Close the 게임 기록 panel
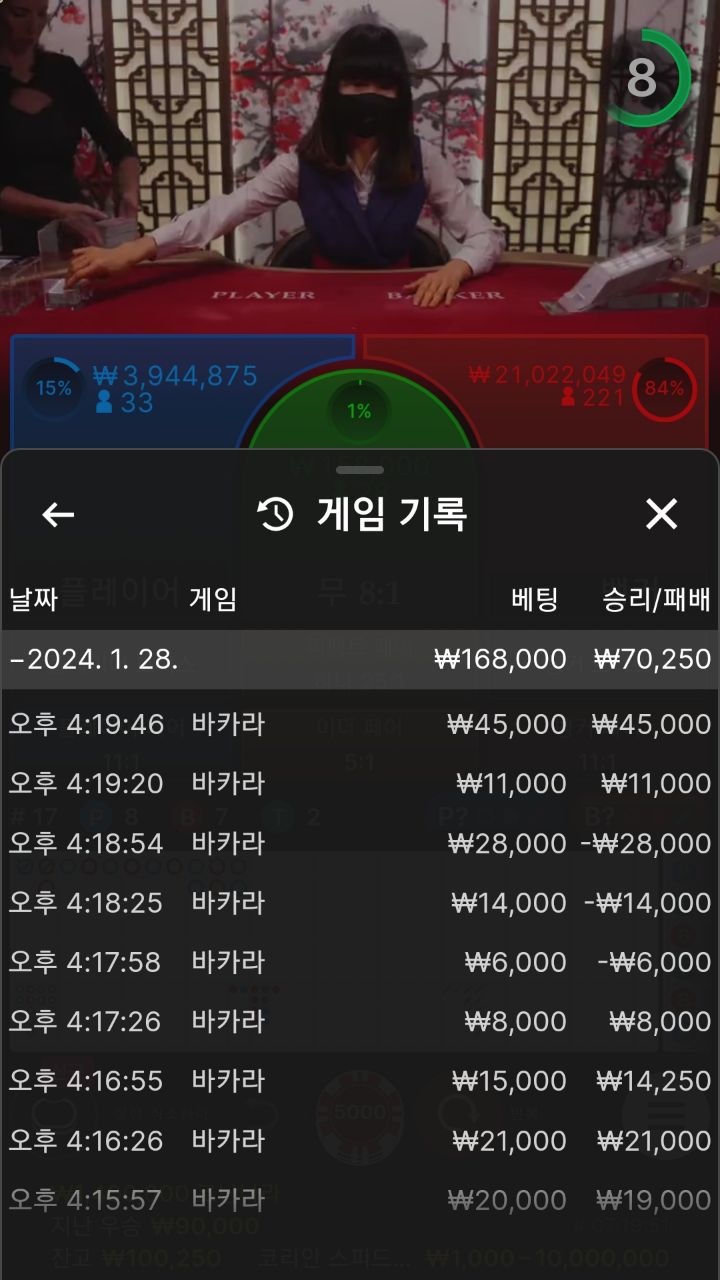 661,514
